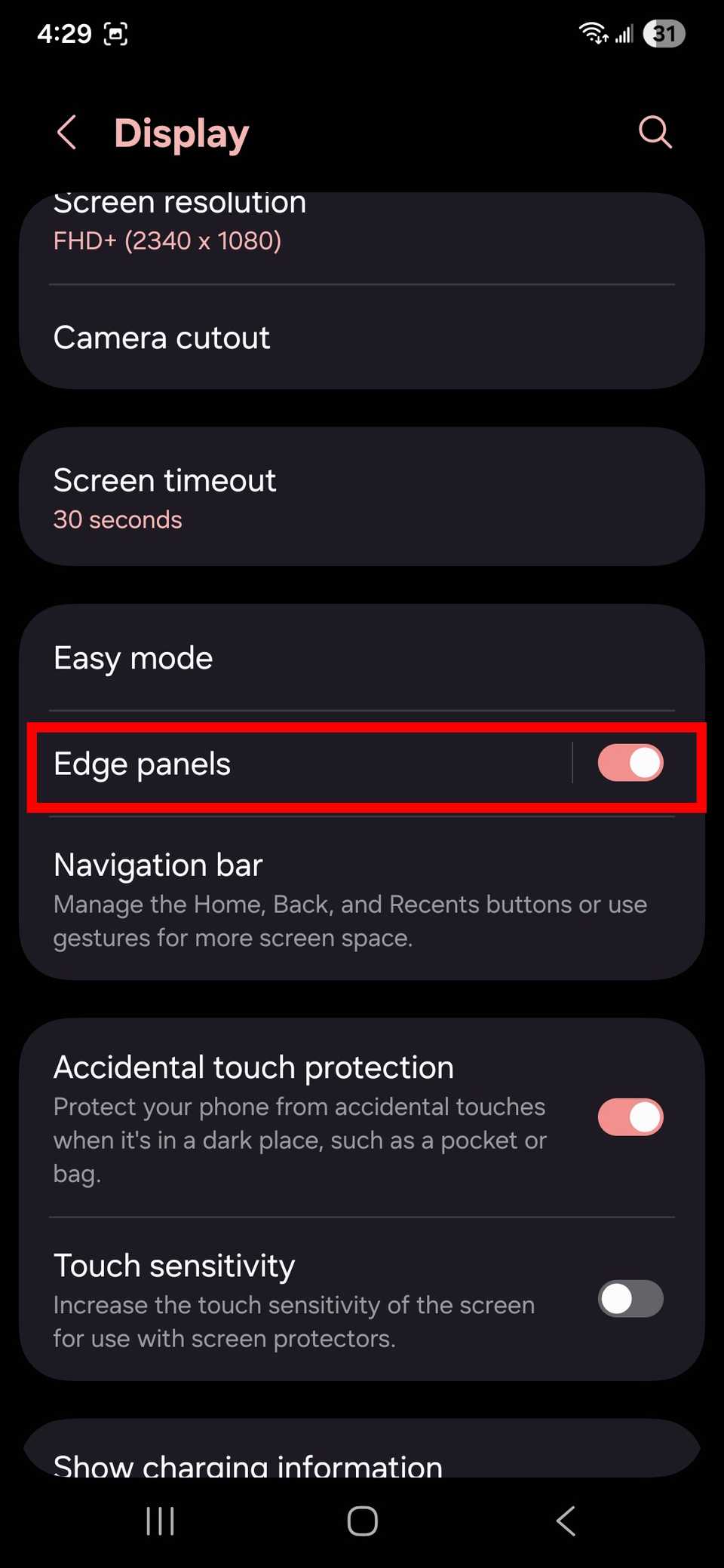Tap the FHD+ resolution value

[x=167, y=240]
